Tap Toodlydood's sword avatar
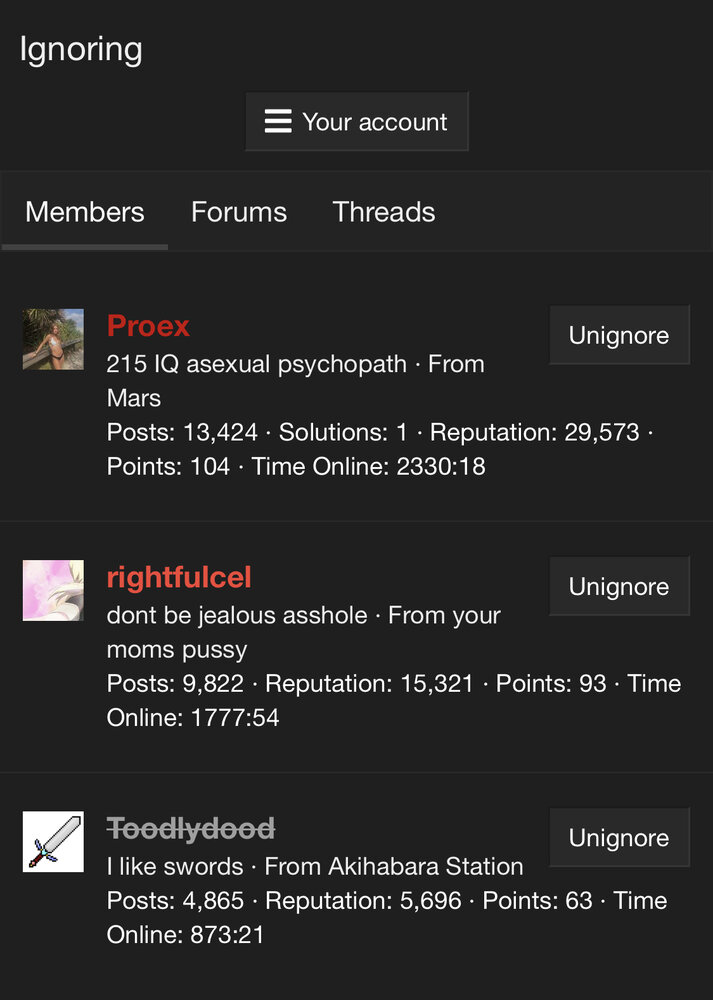Image resolution: width=713 pixels, height=1000 pixels. pos(53,841)
